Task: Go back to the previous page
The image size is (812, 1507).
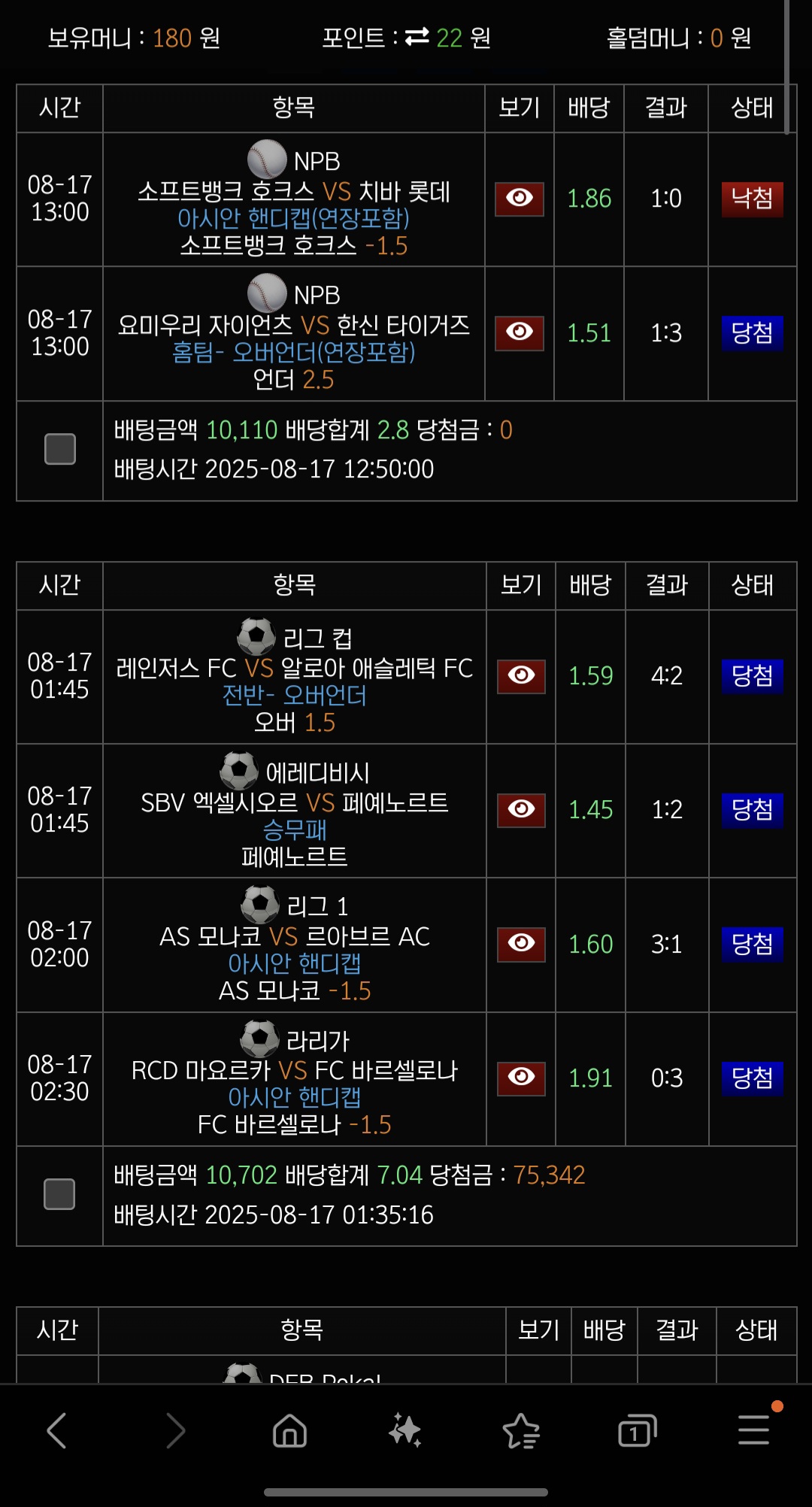Action: (x=57, y=1430)
